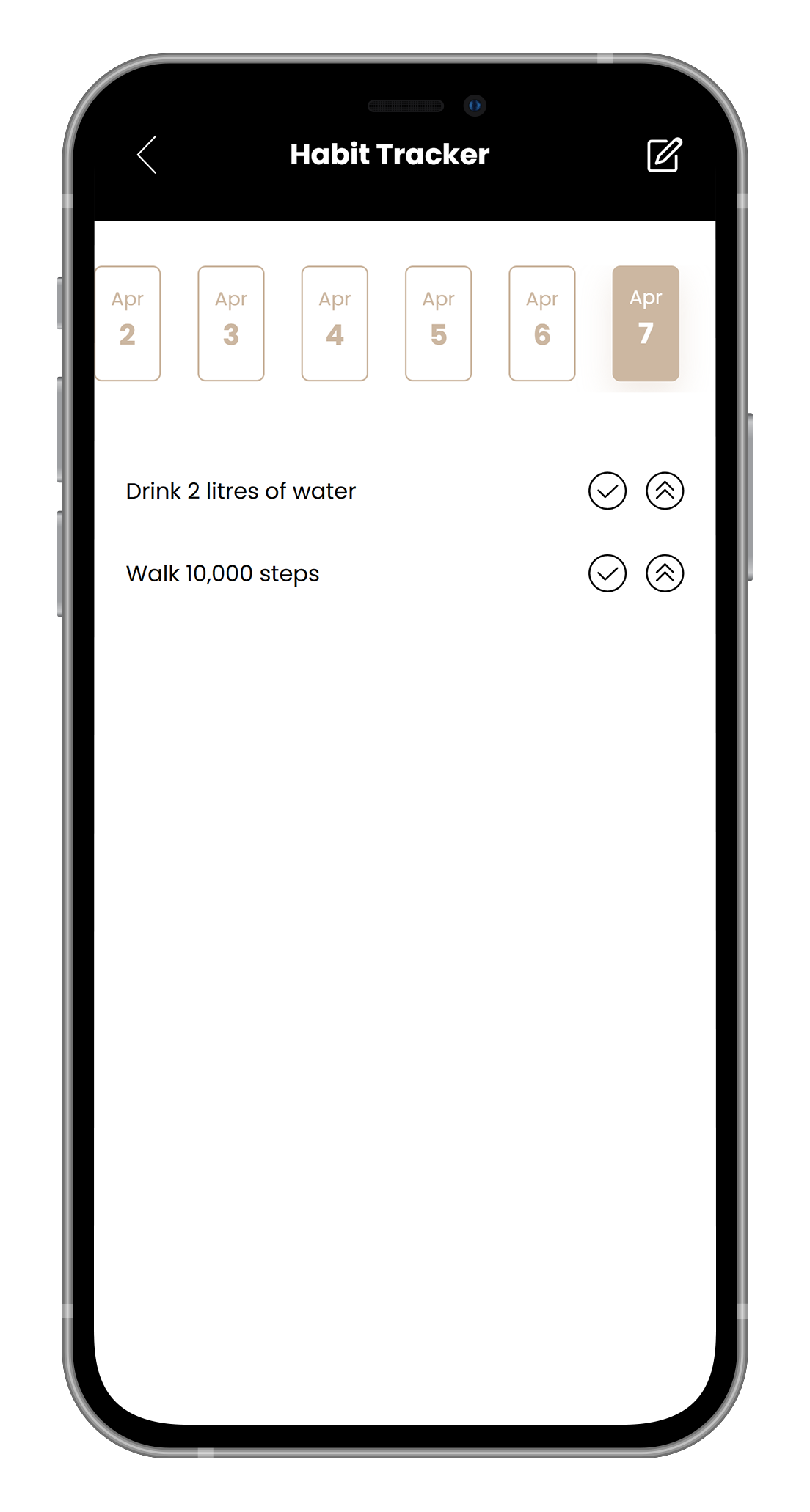Check off Walk 10,000 steps
This screenshot has height=1512, width=810.
point(607,573)
